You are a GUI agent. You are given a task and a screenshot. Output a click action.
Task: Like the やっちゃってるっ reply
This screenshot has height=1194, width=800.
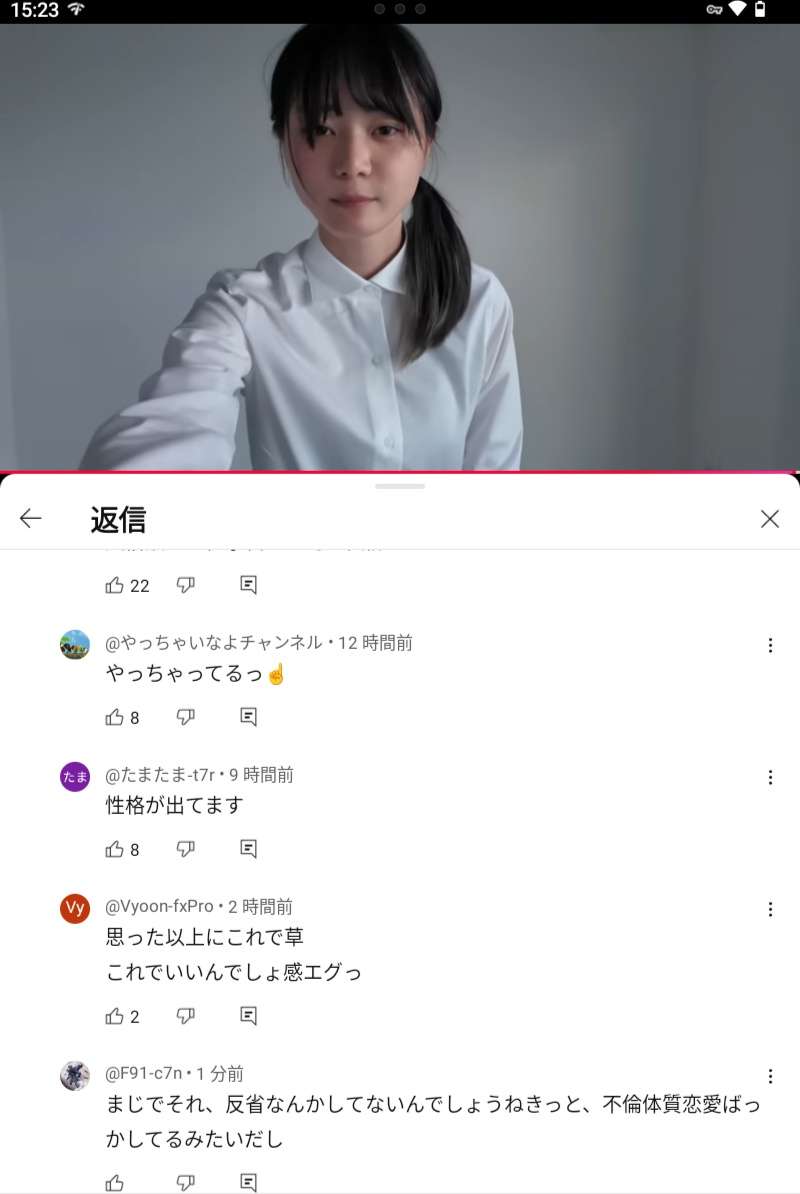coord(115,717)
